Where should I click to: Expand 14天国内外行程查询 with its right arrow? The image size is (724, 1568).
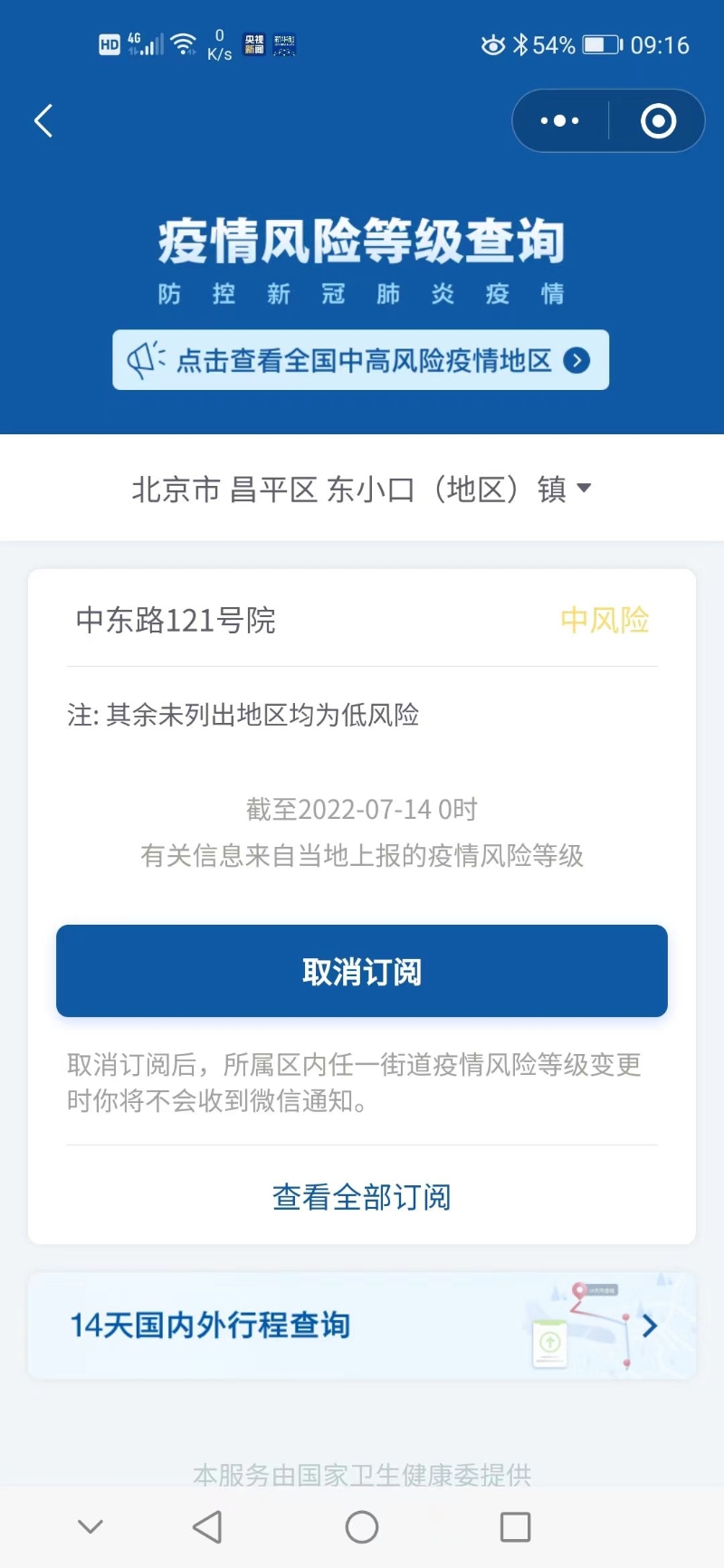point(649,1326)
